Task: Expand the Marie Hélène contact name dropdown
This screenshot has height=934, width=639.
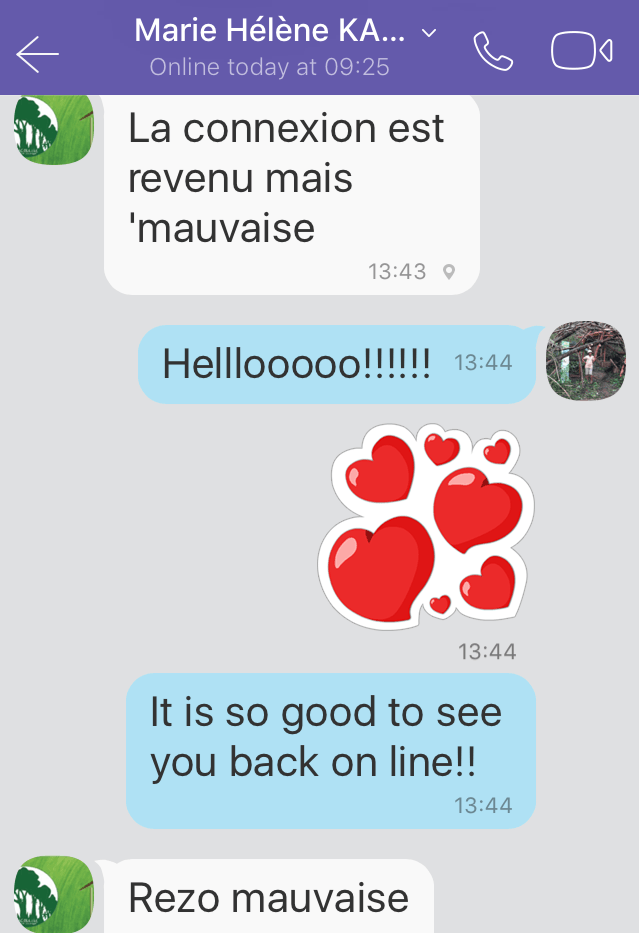Action: [x=429, y=33]
